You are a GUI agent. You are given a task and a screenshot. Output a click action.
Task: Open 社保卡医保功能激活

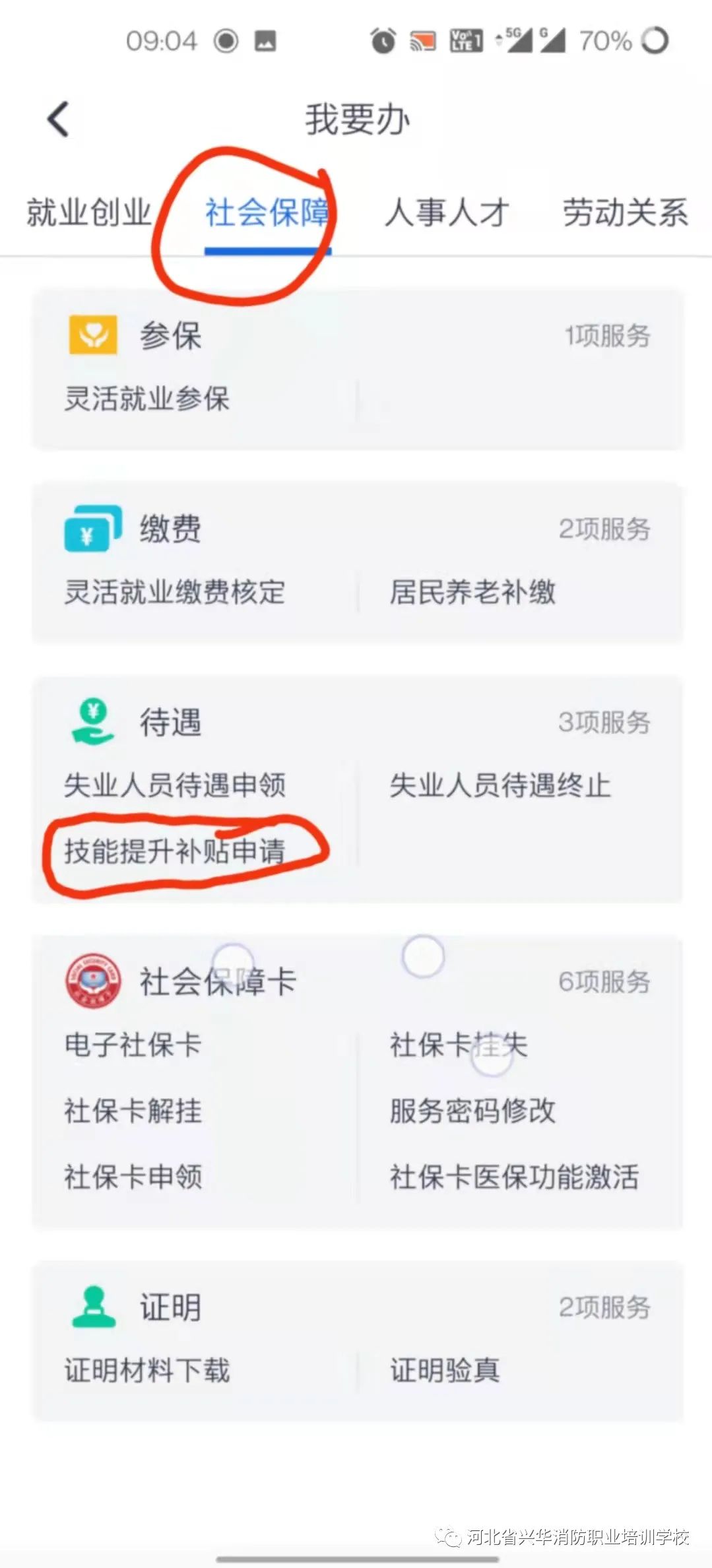(x=514, y=1177)
